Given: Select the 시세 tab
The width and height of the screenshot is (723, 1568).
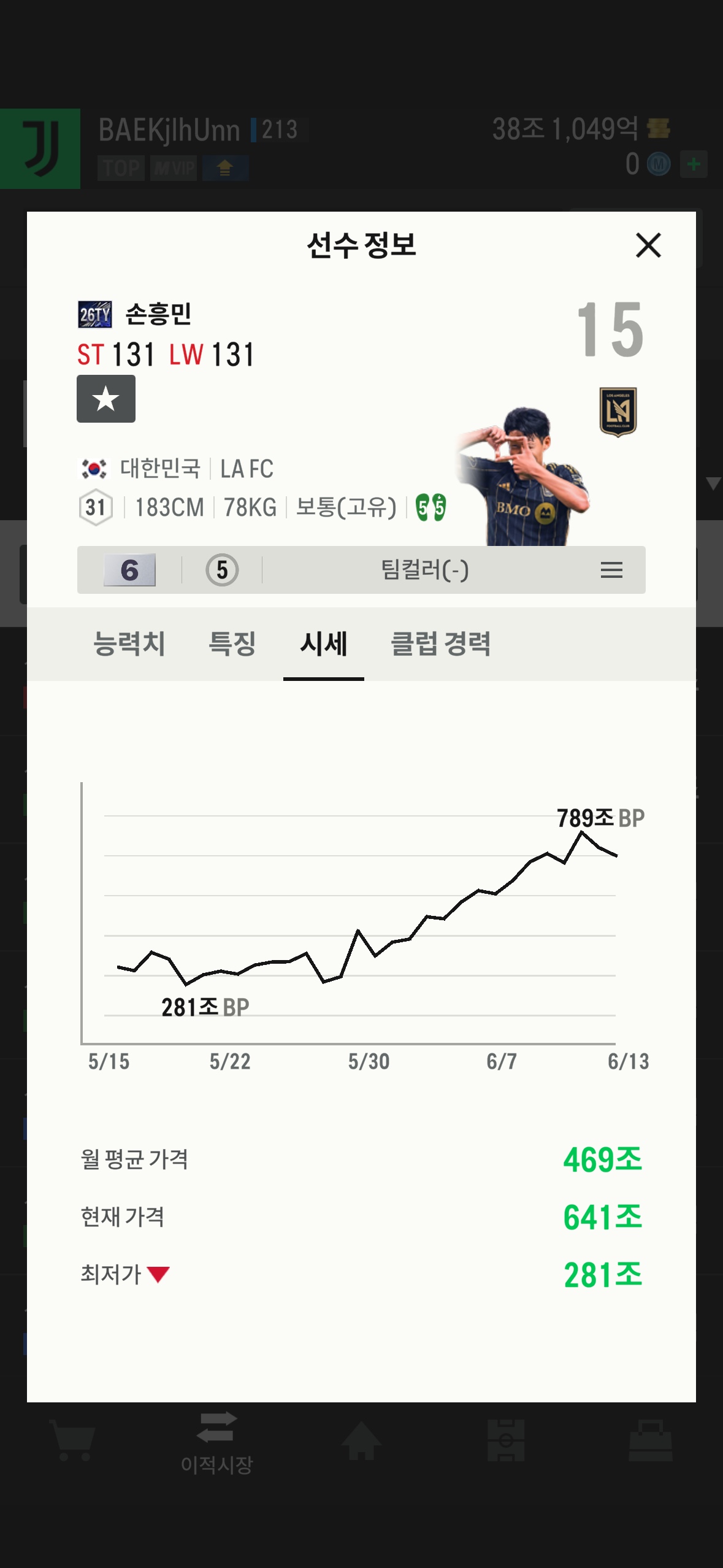Looking at the screenshot, I should pos(324,644).
